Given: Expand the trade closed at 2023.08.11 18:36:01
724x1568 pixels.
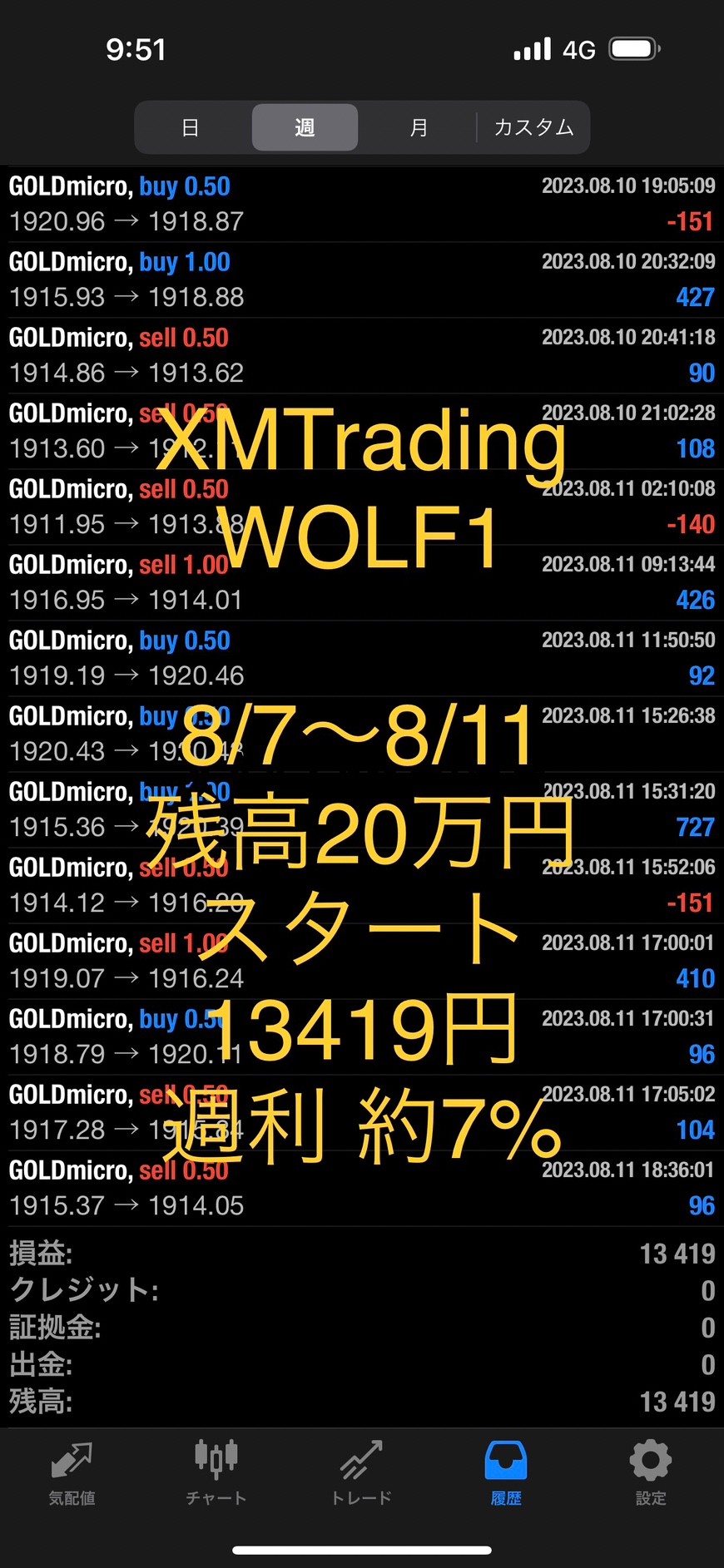Looking at the screenshot, I should click(x=362, y=1188).
